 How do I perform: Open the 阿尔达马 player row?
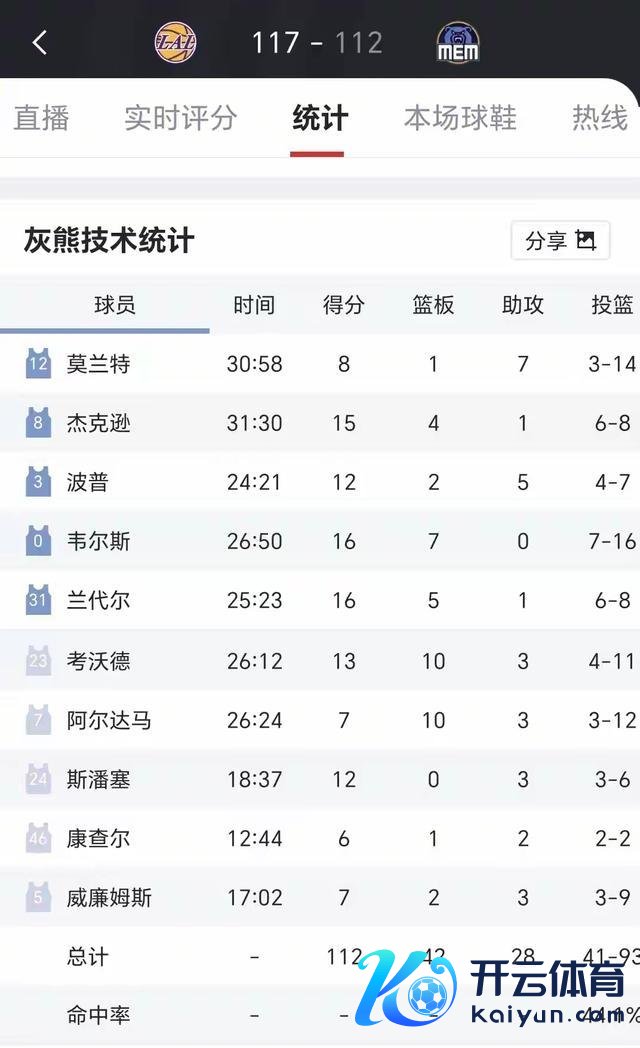tap(108, 720)
